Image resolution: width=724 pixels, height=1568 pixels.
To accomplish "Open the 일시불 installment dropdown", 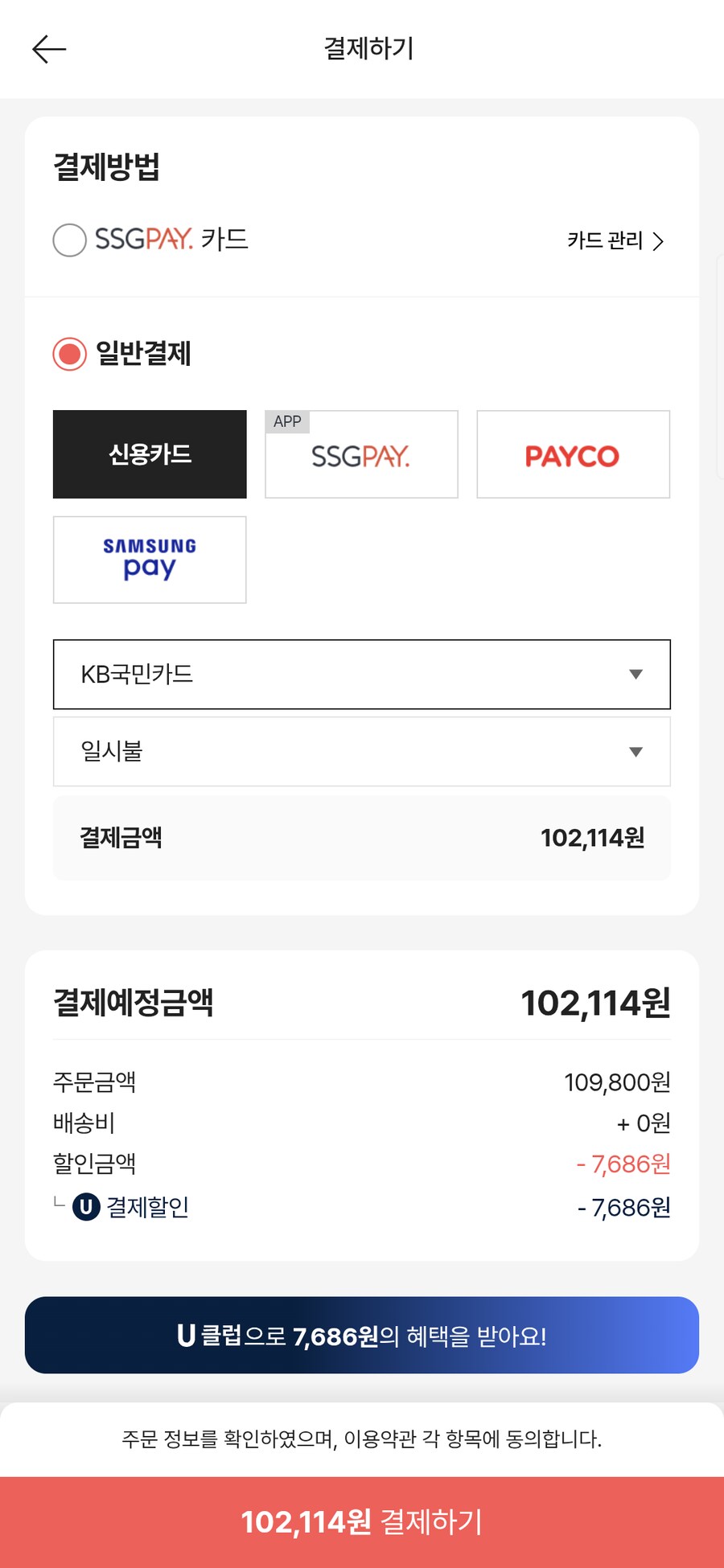I will pyautogui.click(x=361, y=752).
